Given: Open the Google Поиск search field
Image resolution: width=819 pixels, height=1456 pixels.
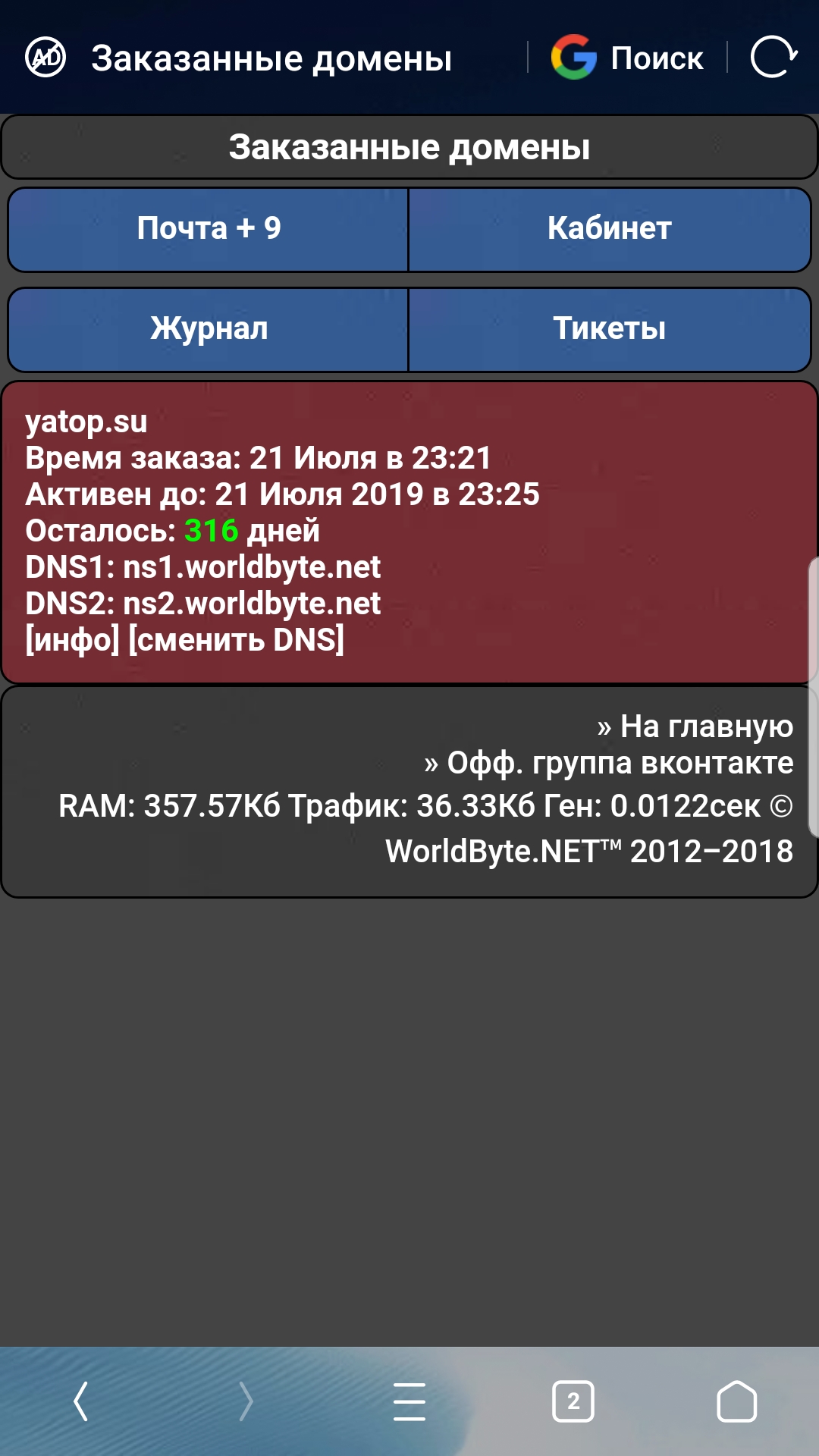Looking at the screenshot, I should pos(628,58).
